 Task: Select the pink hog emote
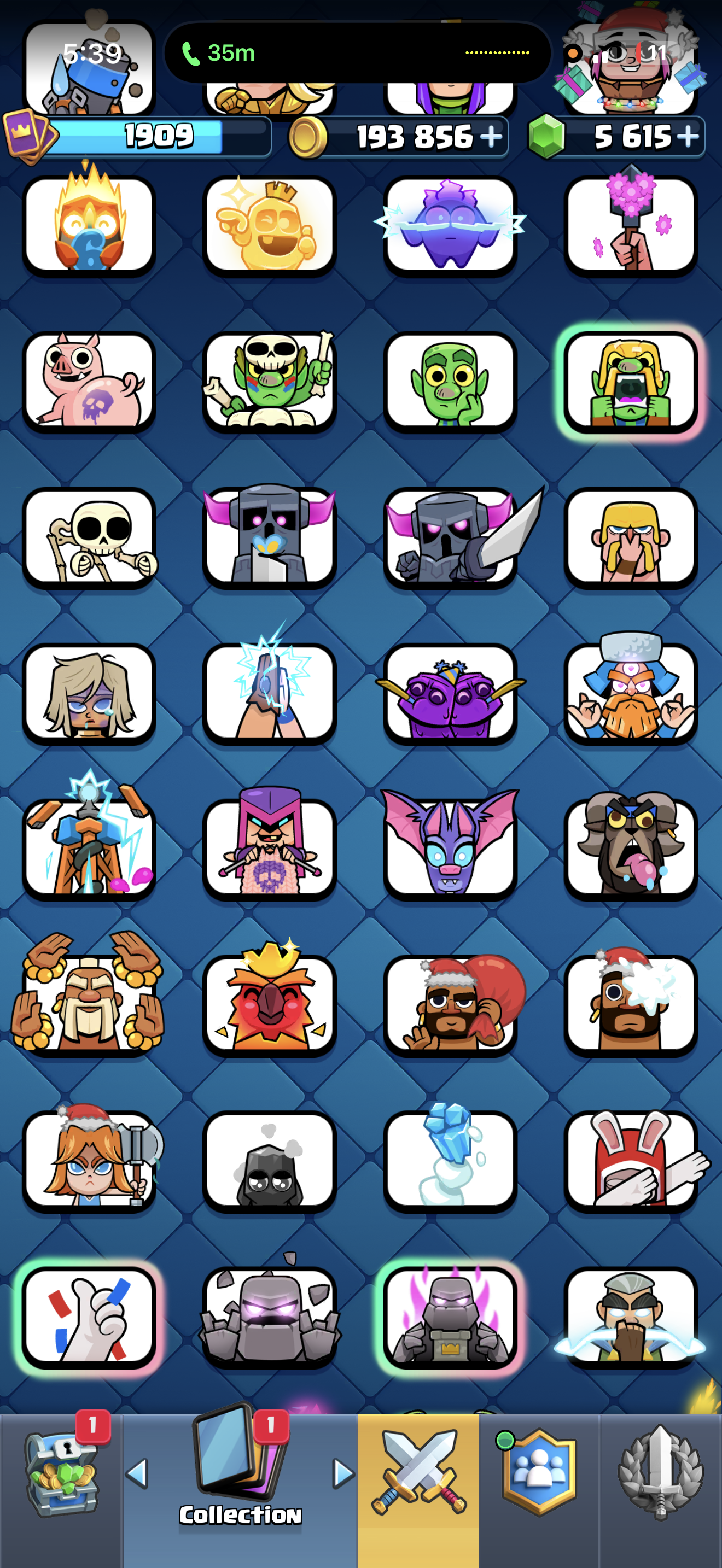(x=90, y=382)
